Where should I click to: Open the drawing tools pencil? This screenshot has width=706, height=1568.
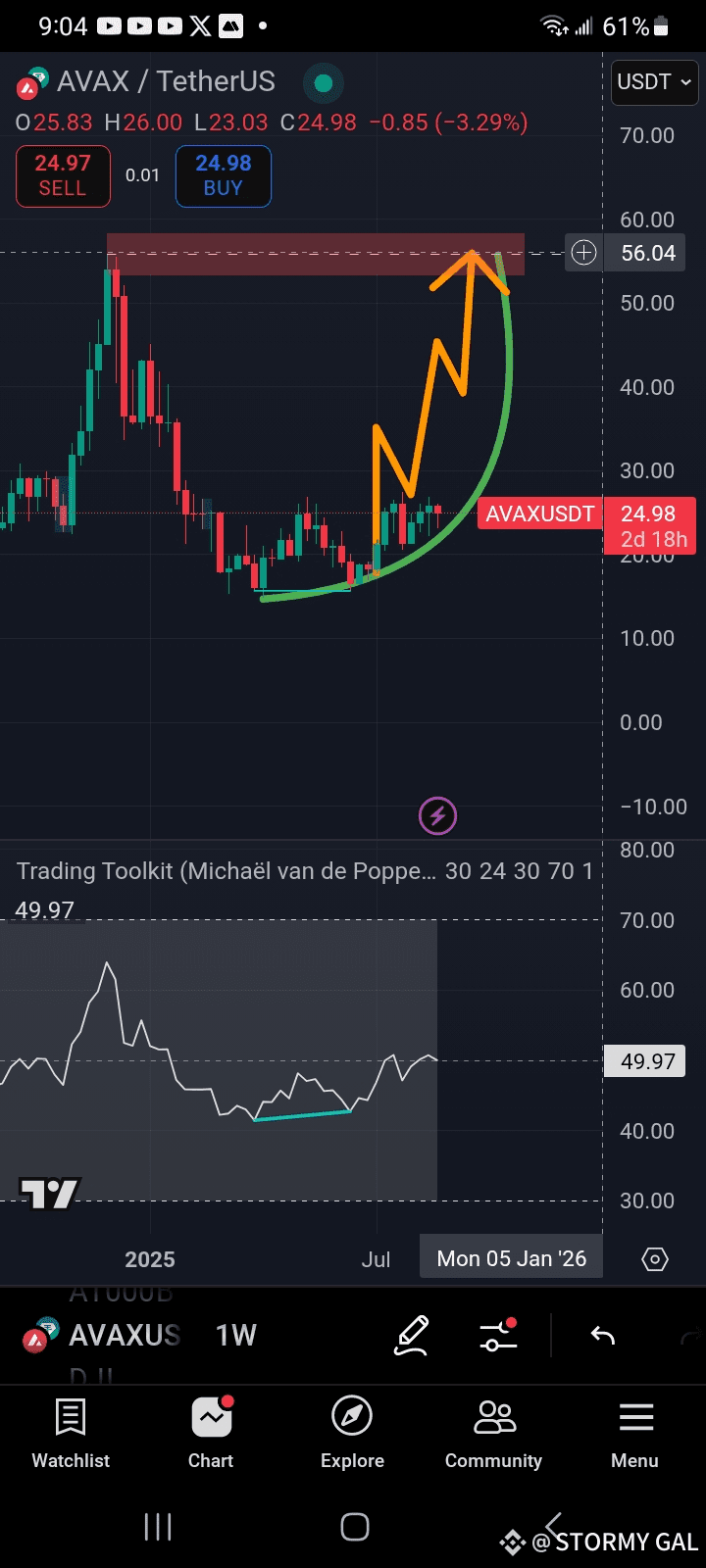412,1336
